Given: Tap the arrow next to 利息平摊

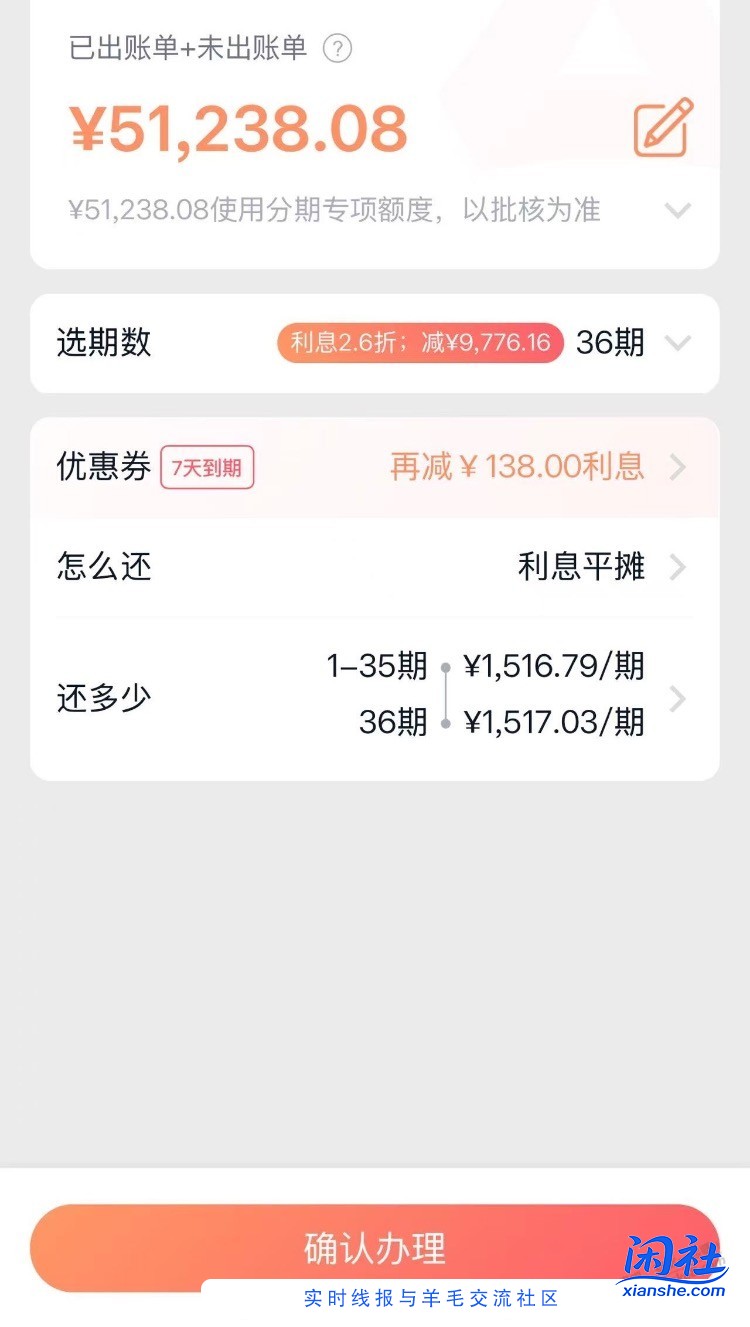Looking at the screenshot, I should pyautogui.click(x=679, y=567).
